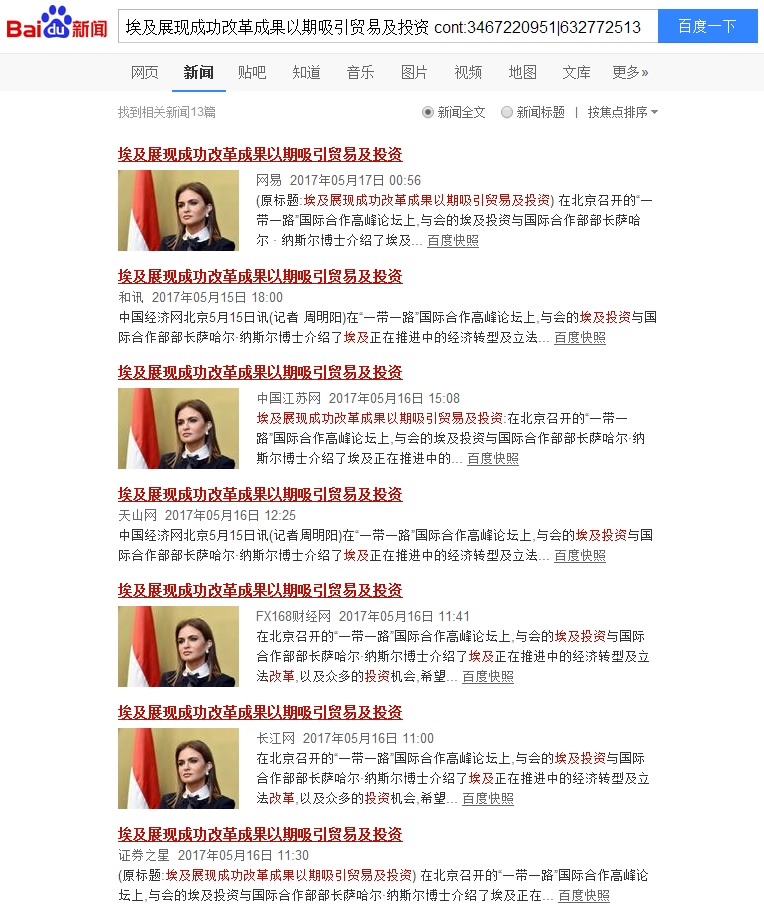Open thumbnail of the FX168财经网 result
Image resolution: width=764 pixels, height=911 pixels.
click(178, 646)
